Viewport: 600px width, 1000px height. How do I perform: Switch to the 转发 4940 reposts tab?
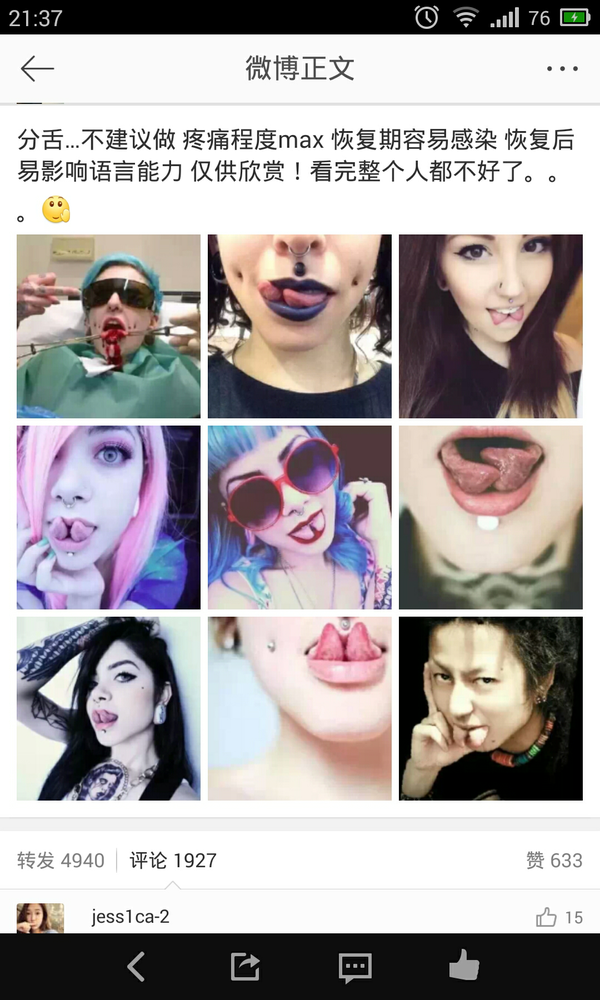coord(61,860)
